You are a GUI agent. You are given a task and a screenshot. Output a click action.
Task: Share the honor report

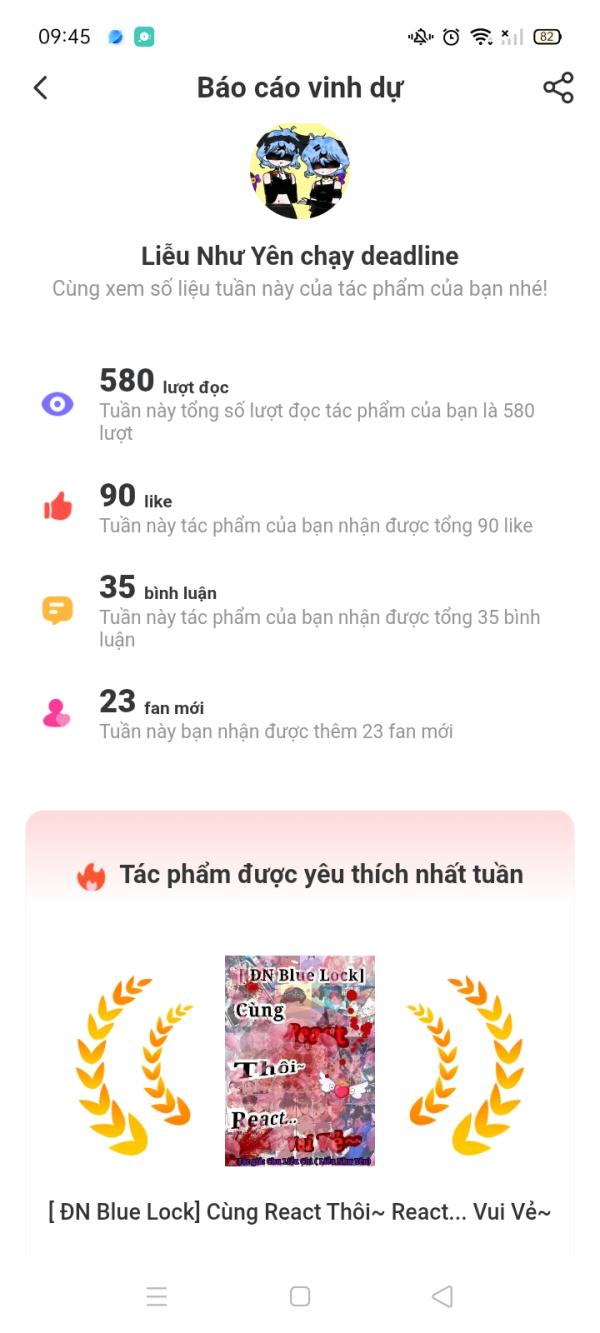558,88
